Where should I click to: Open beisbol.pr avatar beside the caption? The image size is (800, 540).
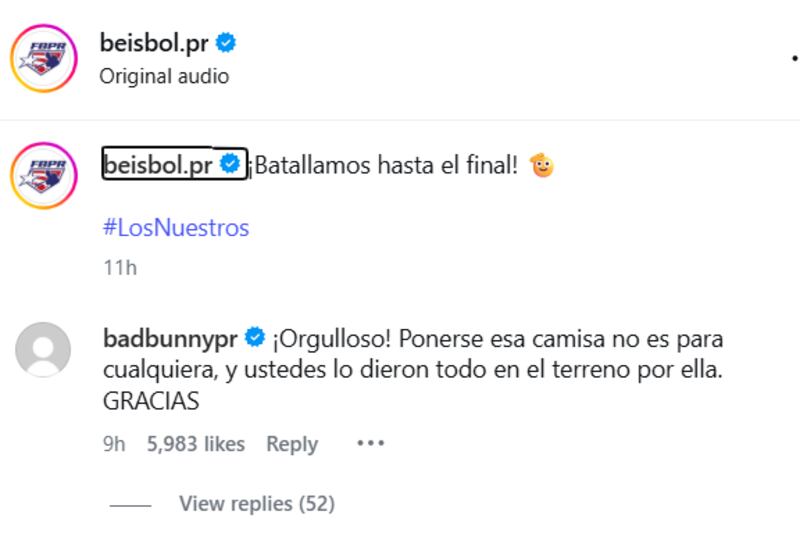click(x=43, y=175)
